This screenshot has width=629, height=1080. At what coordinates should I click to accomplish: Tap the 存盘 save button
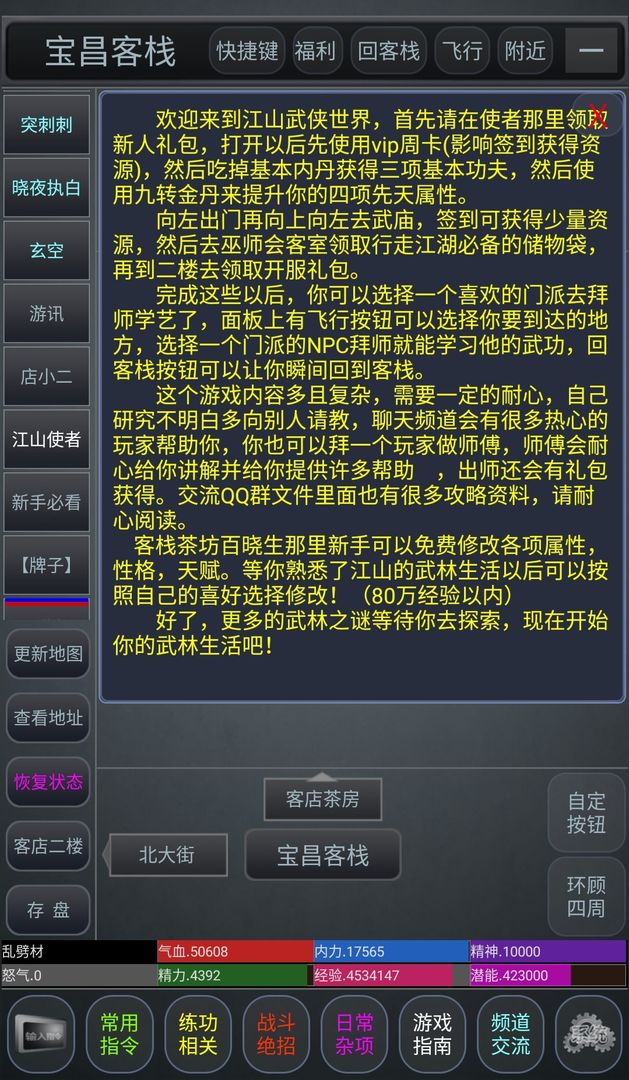(48, 911)
